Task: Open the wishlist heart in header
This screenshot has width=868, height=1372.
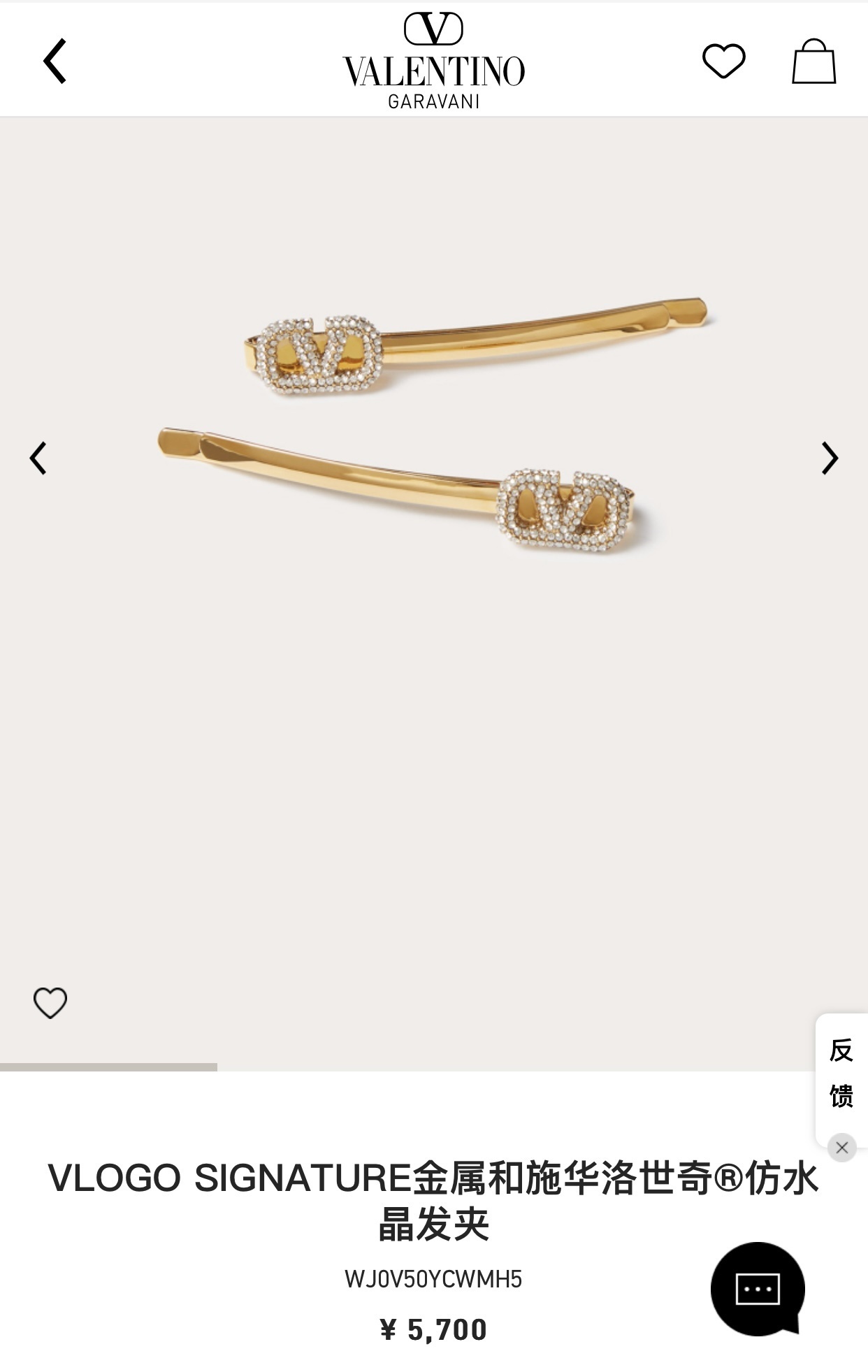Action: coord(723,61)
